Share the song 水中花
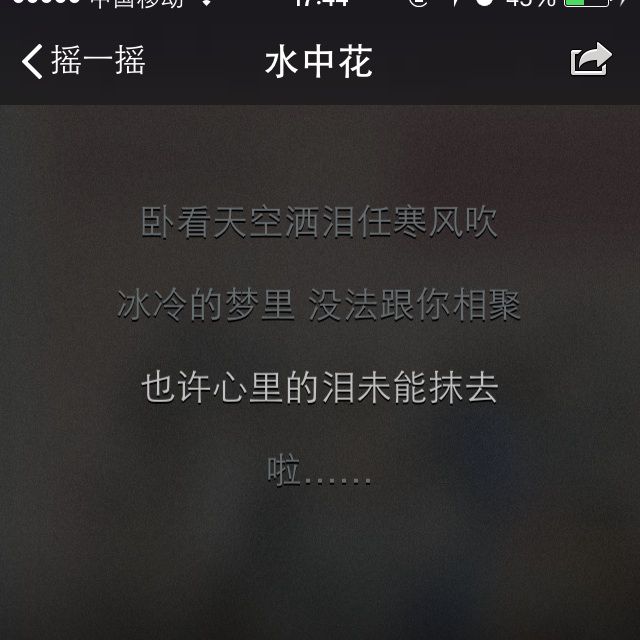Image resolution: width=640 pixels, height=640 pixels. (590, 60)
